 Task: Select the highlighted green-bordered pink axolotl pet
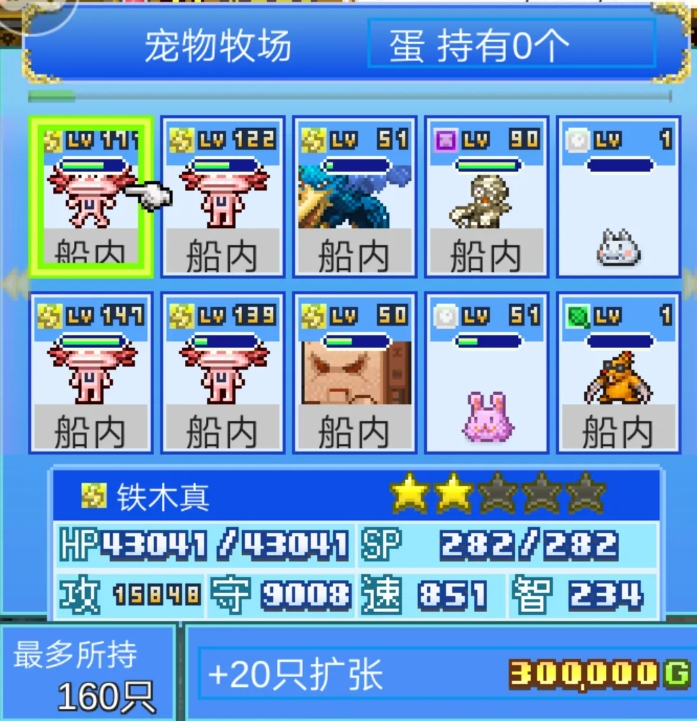pyautogui.click(x=90, y=197)
